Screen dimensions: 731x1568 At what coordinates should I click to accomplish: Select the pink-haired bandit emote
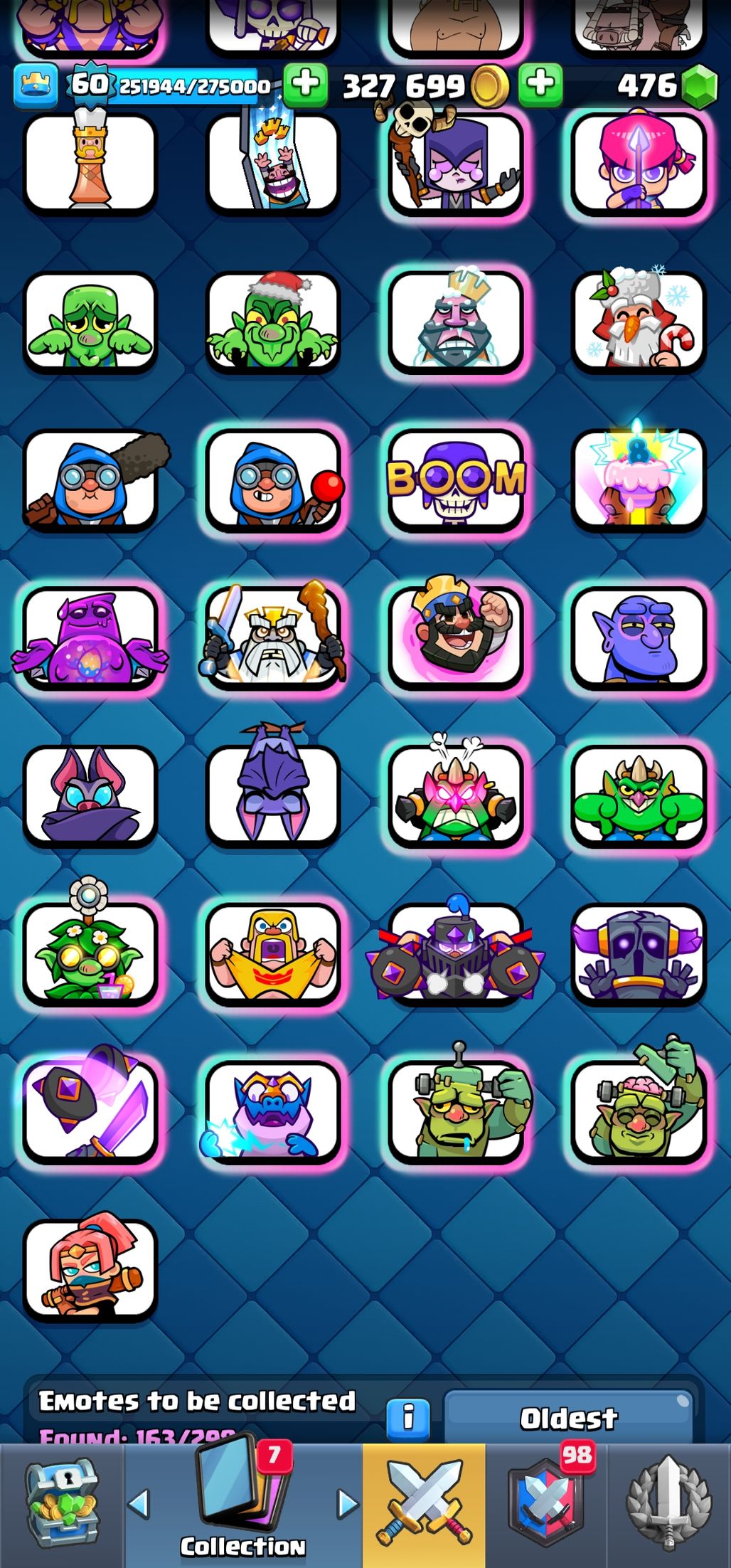coord(90,1268)
